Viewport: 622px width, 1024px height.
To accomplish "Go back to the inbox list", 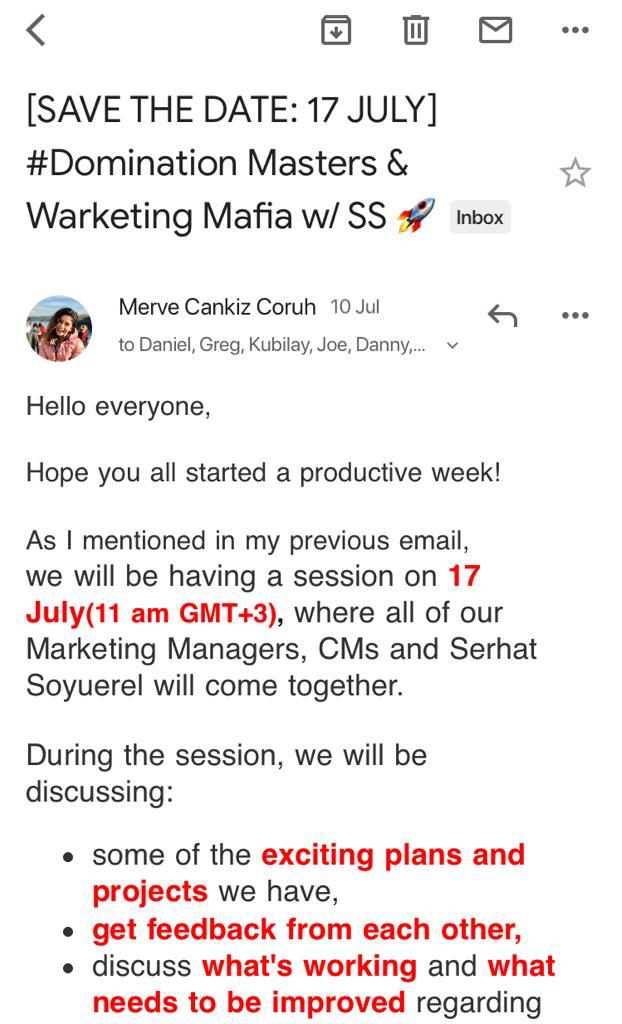I will (36, 30).
